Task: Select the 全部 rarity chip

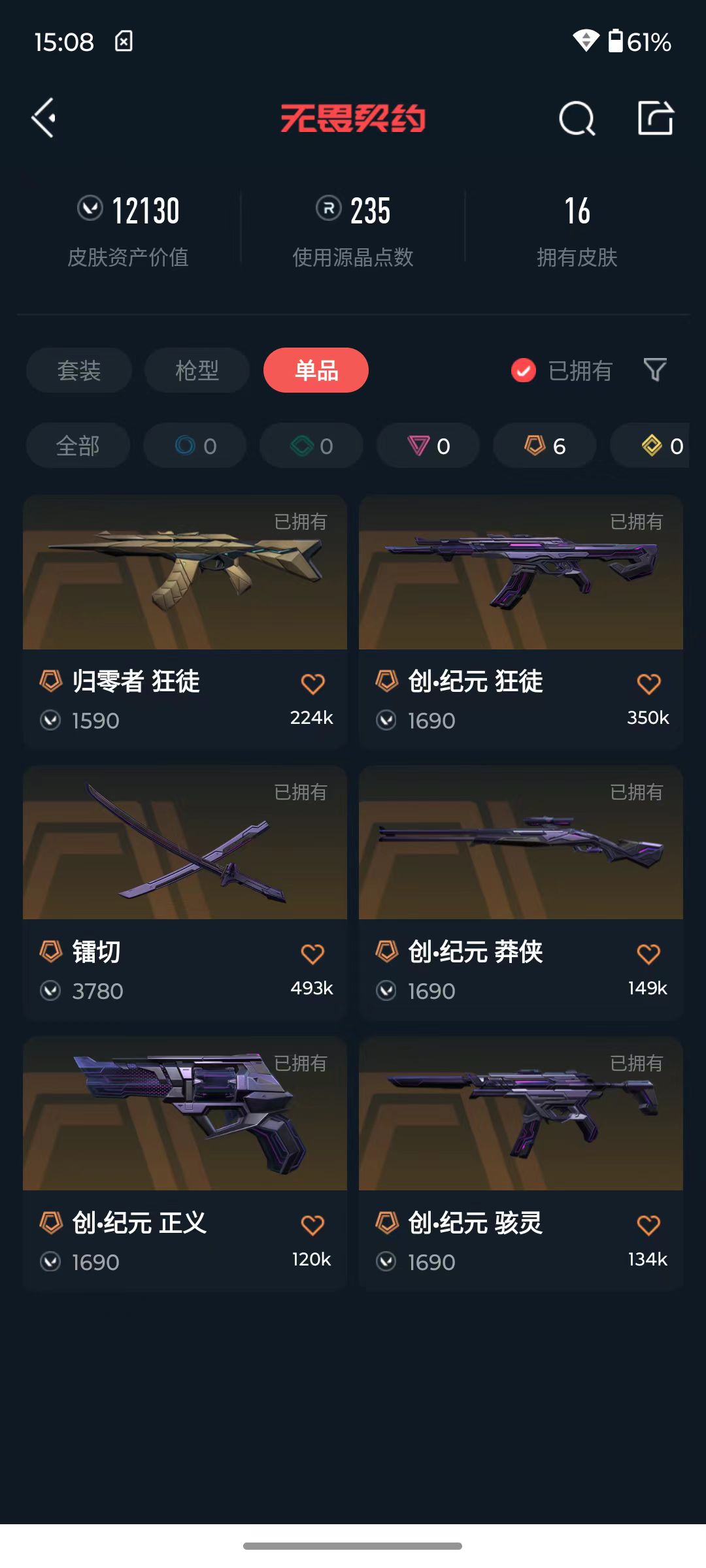Action: (x=78, y=446)
